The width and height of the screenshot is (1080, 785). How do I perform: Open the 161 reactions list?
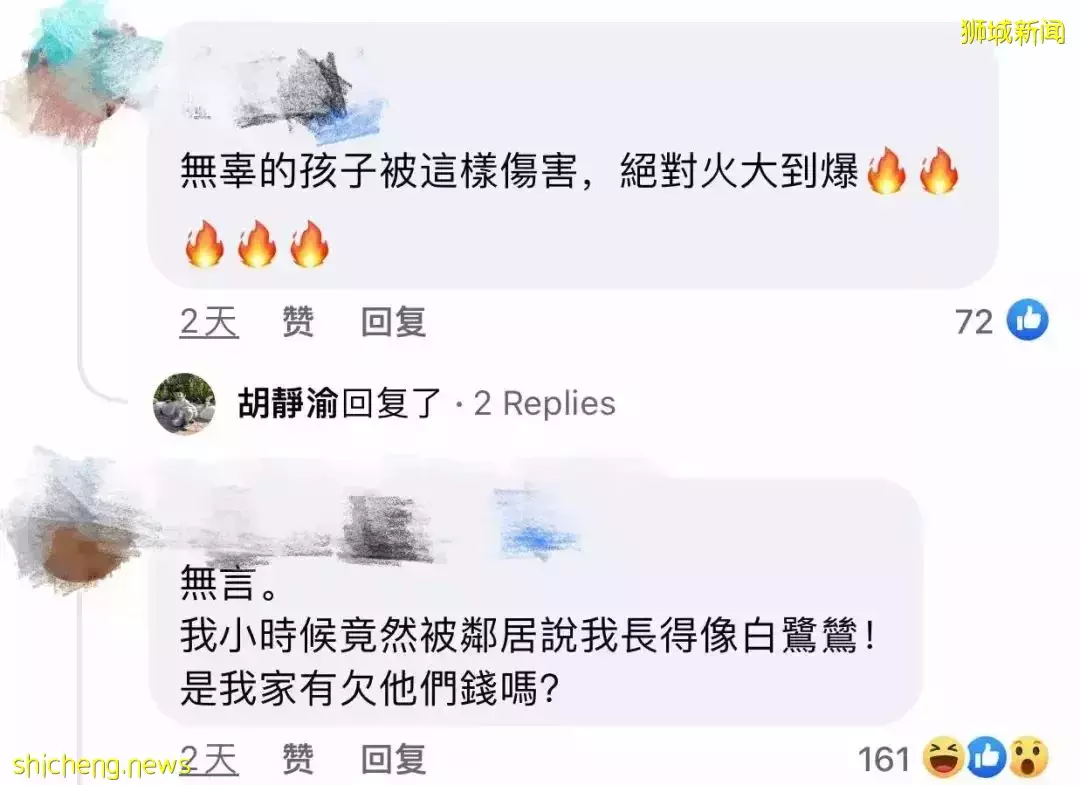click(950, 760)
